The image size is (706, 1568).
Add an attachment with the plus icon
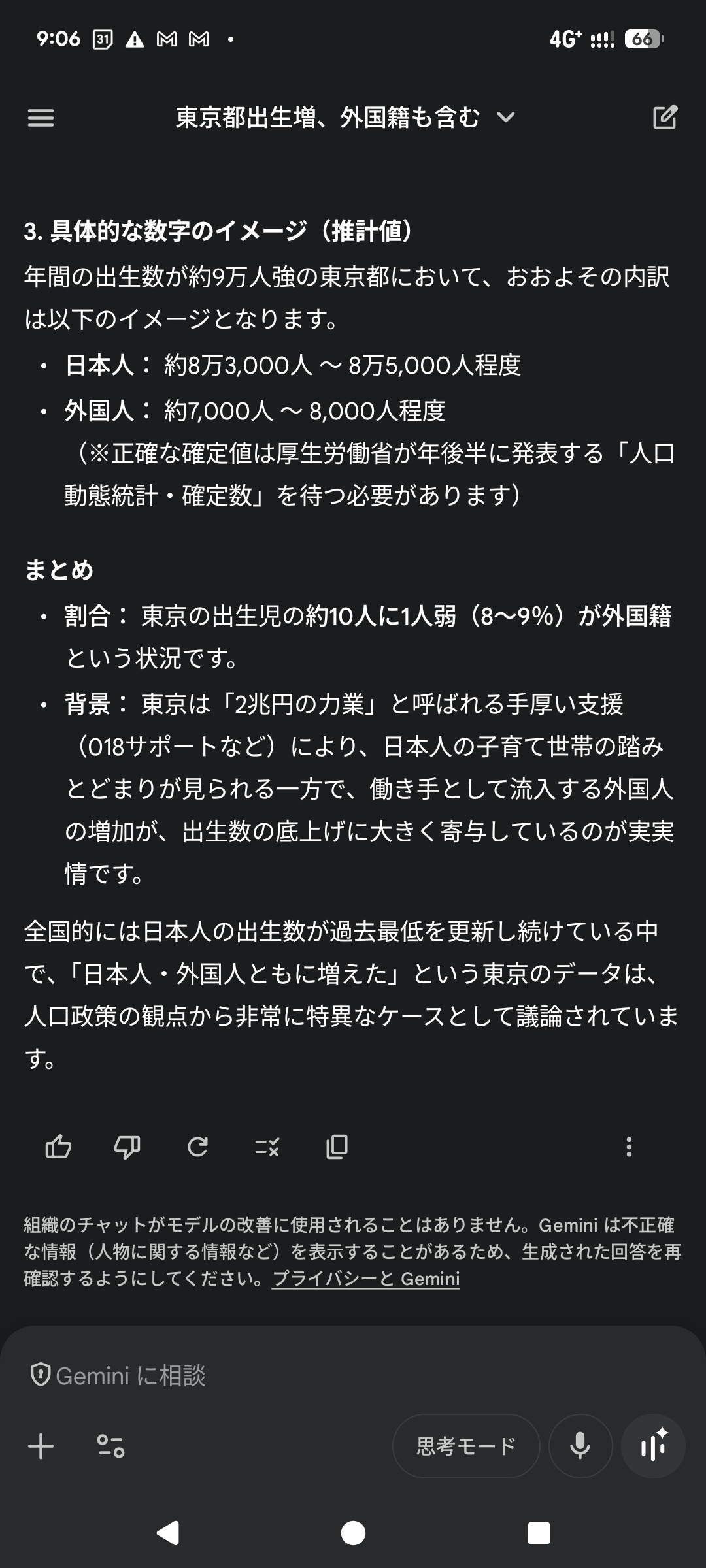pos(41,1446)
